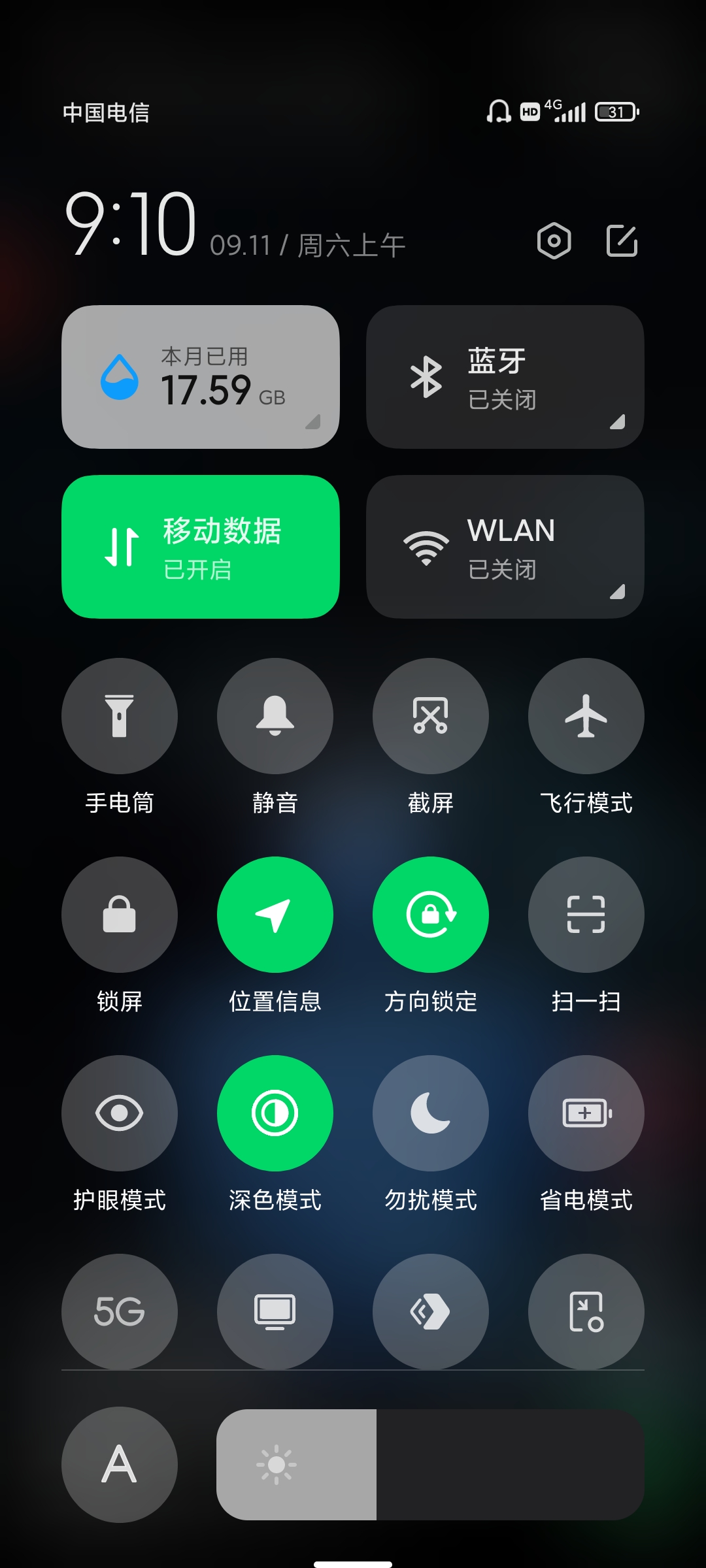Switch off dark mode (深色模式)
Image resolution: width=706 pixels, height=1568 pixels.
[275, 1113]
